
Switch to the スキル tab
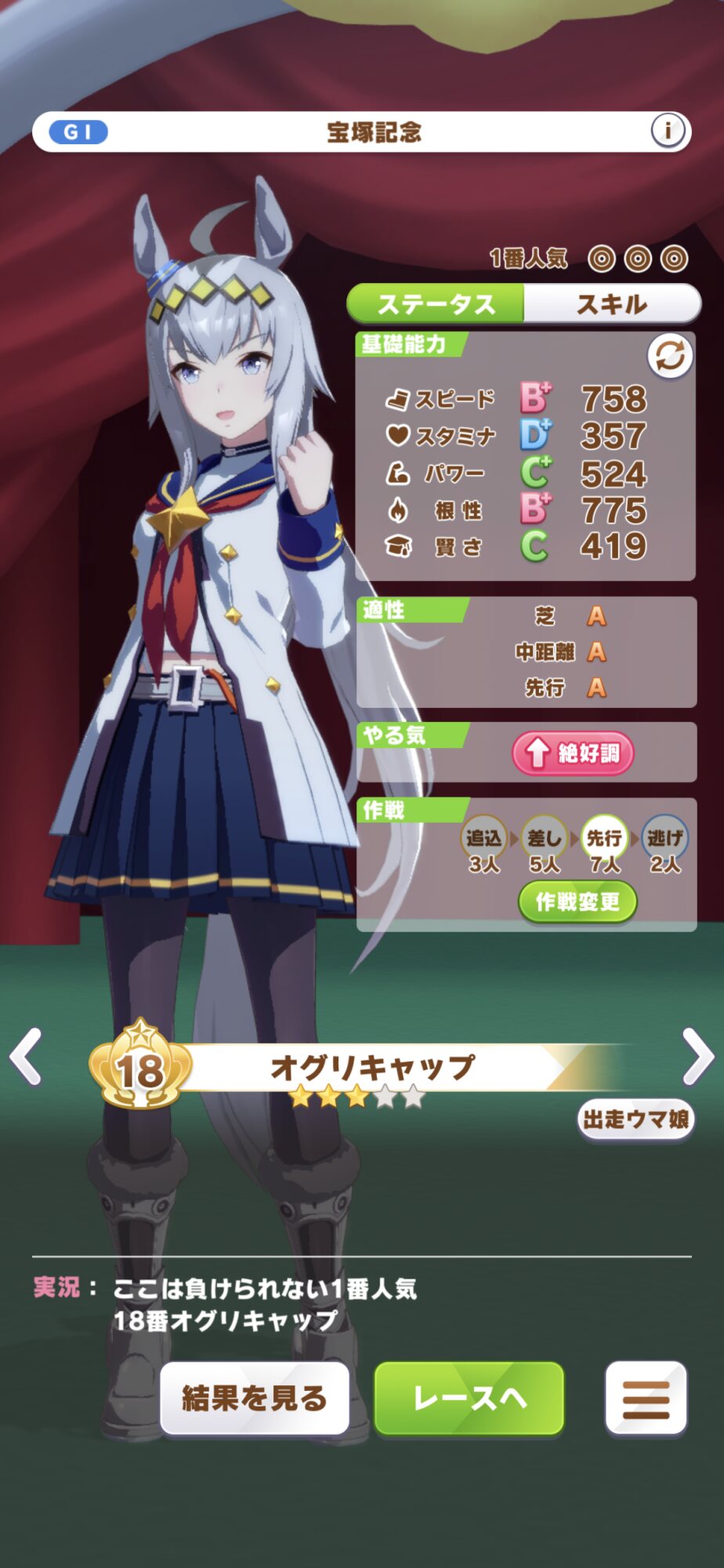tap(612, 304)
